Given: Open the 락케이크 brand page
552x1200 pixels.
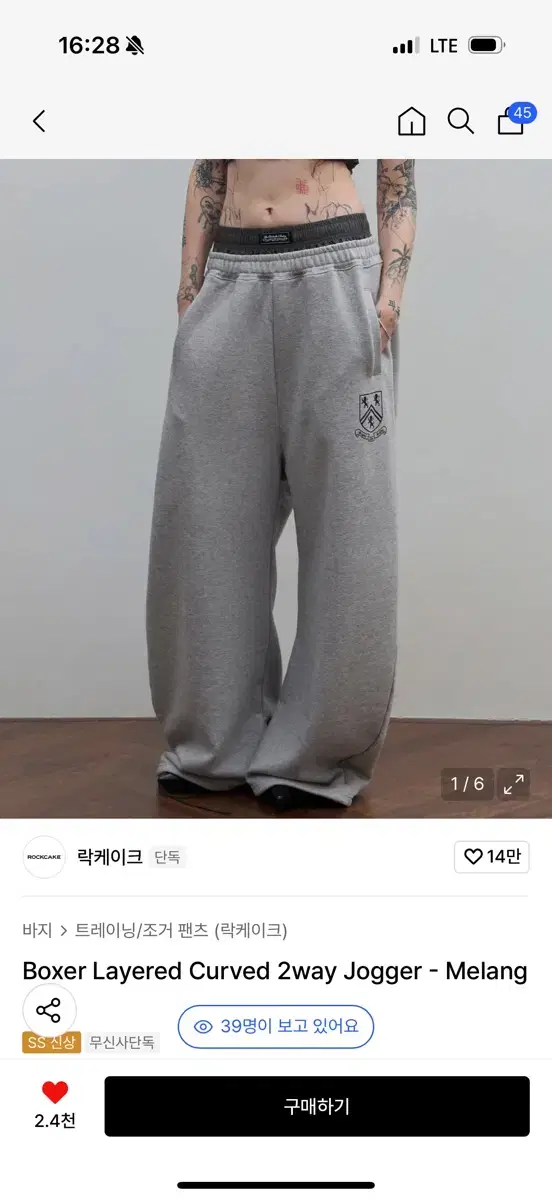Looking at the screenshot, I should coord(110,857).
